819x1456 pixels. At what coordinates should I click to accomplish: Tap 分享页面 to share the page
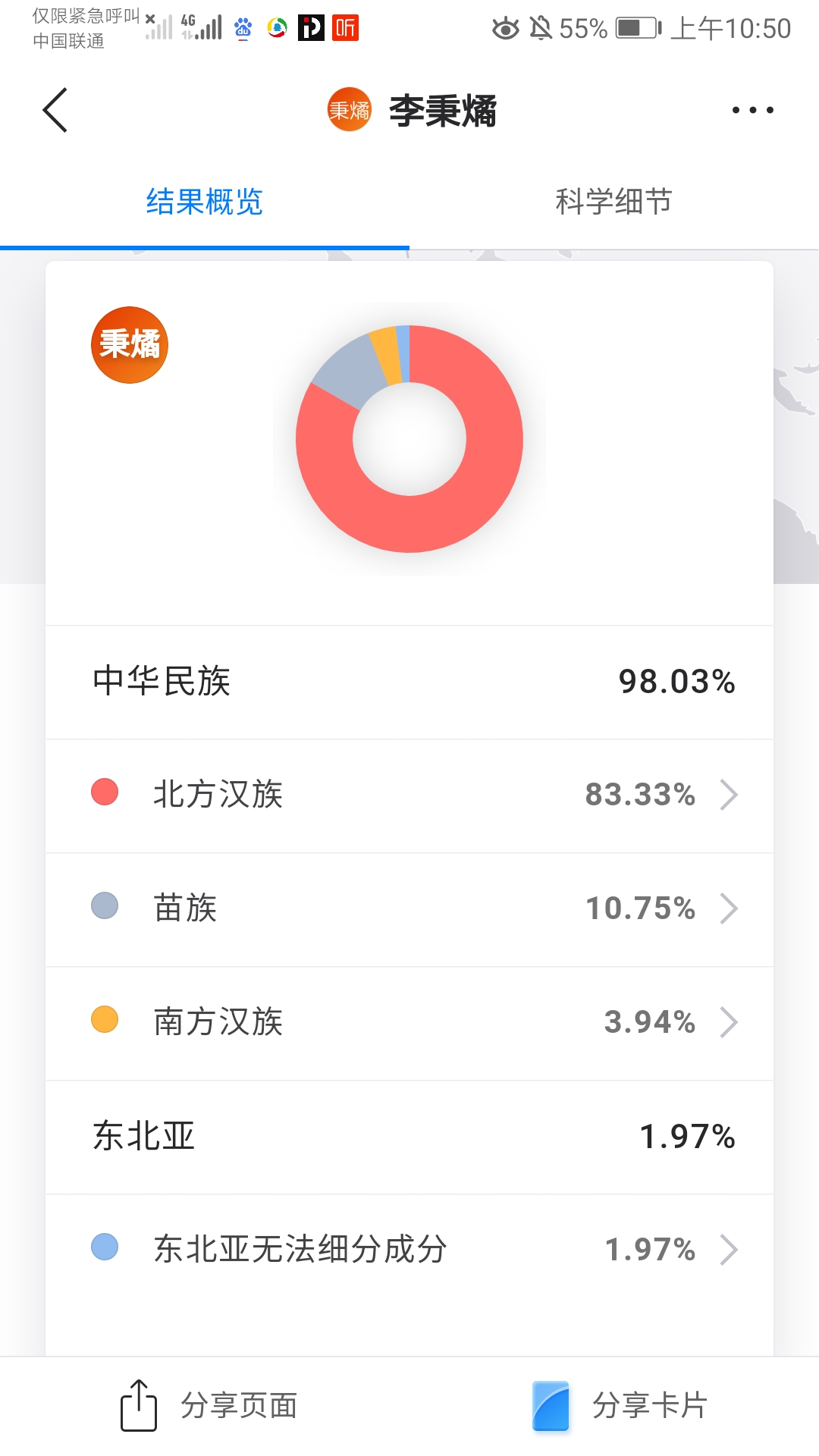pos(209,1405)
